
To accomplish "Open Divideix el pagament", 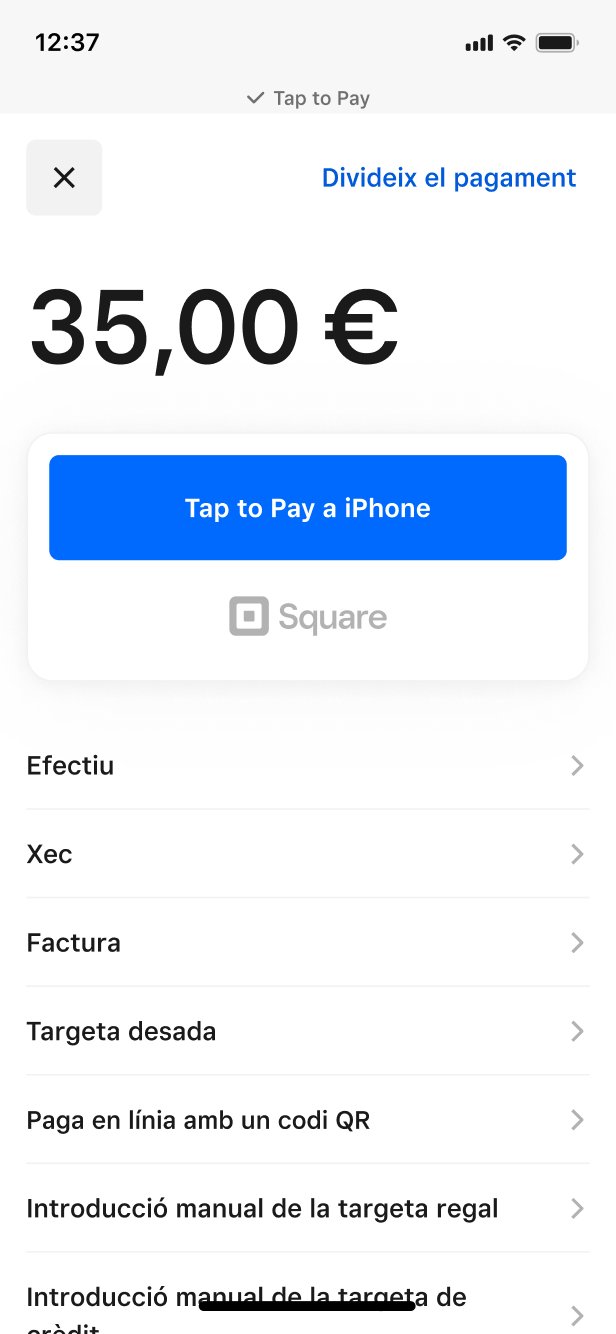I will coord(448,178).
